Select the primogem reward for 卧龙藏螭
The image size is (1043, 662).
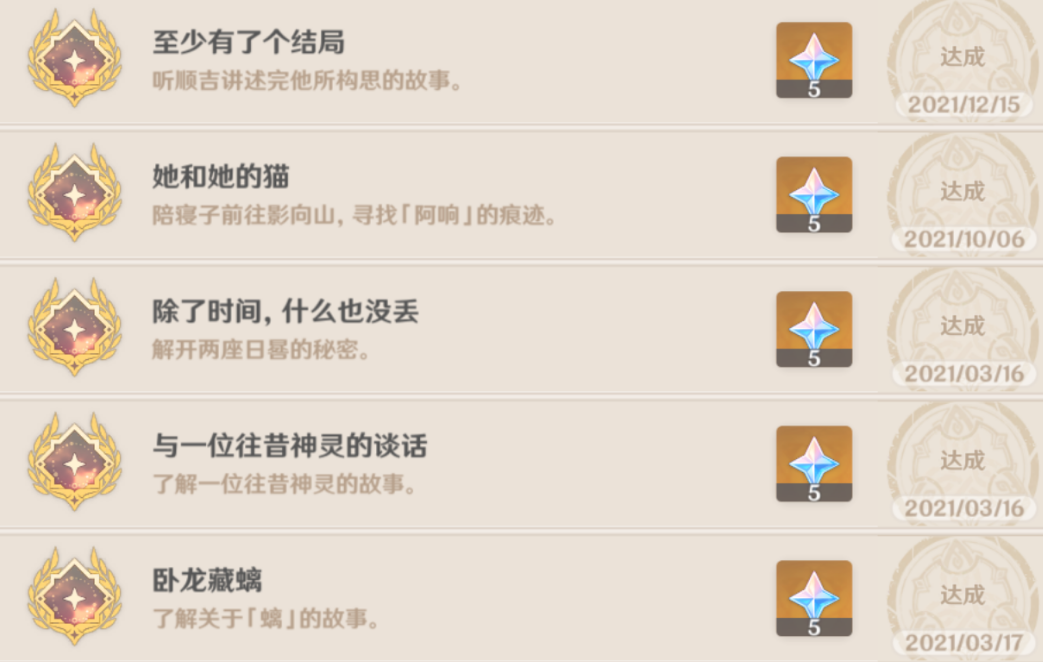pyautogui.click(x=813, y=598)
